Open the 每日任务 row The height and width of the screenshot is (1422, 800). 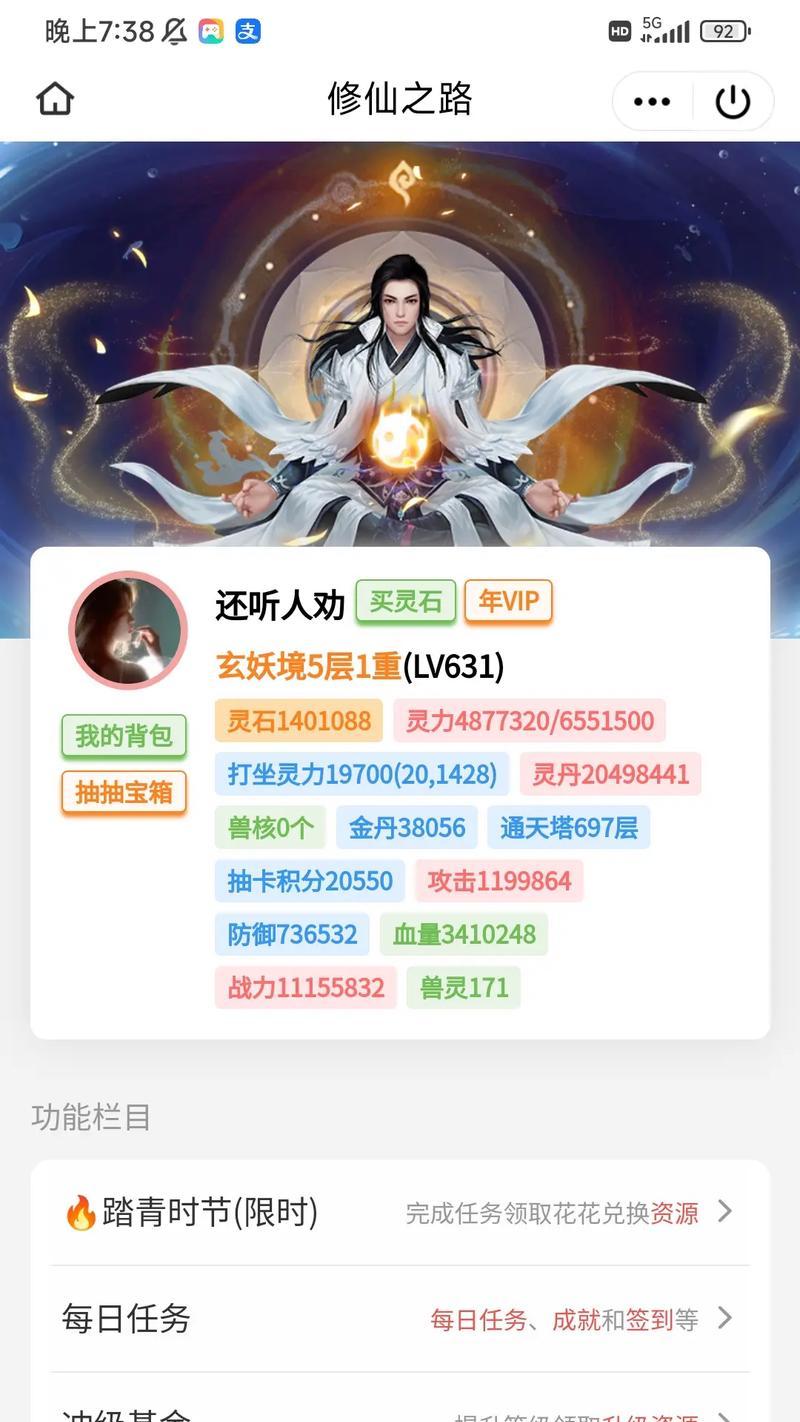(x=400, y=1319)
